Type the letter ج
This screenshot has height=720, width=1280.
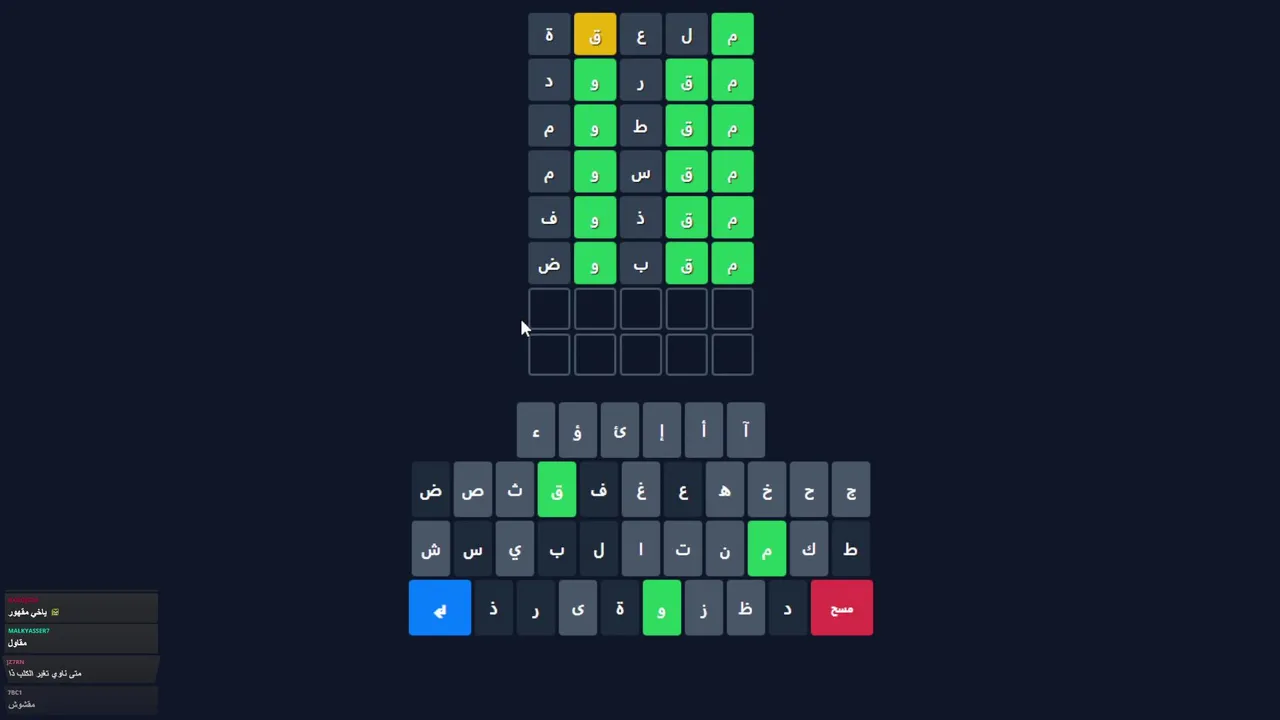[851, 490]
